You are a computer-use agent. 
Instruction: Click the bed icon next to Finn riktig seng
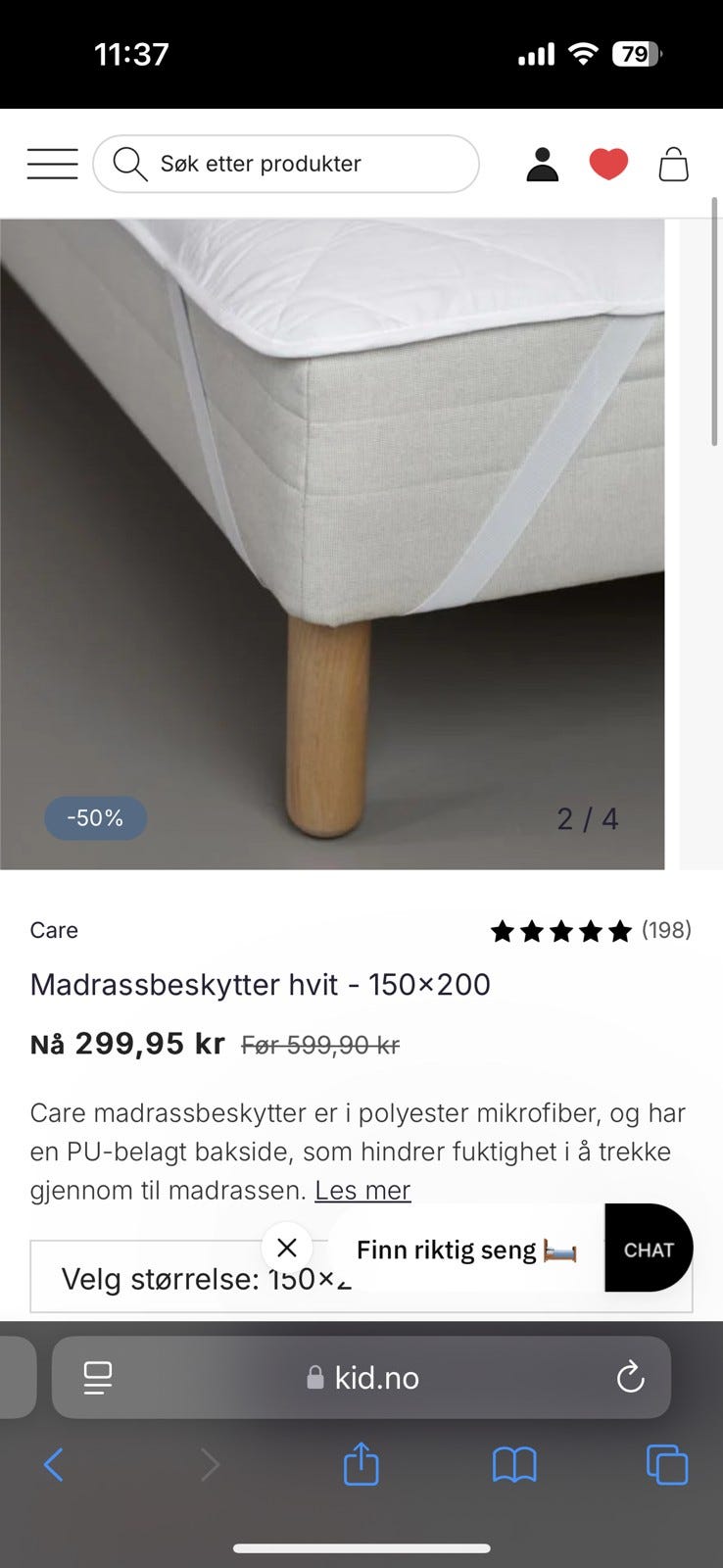coord(561,1251)
